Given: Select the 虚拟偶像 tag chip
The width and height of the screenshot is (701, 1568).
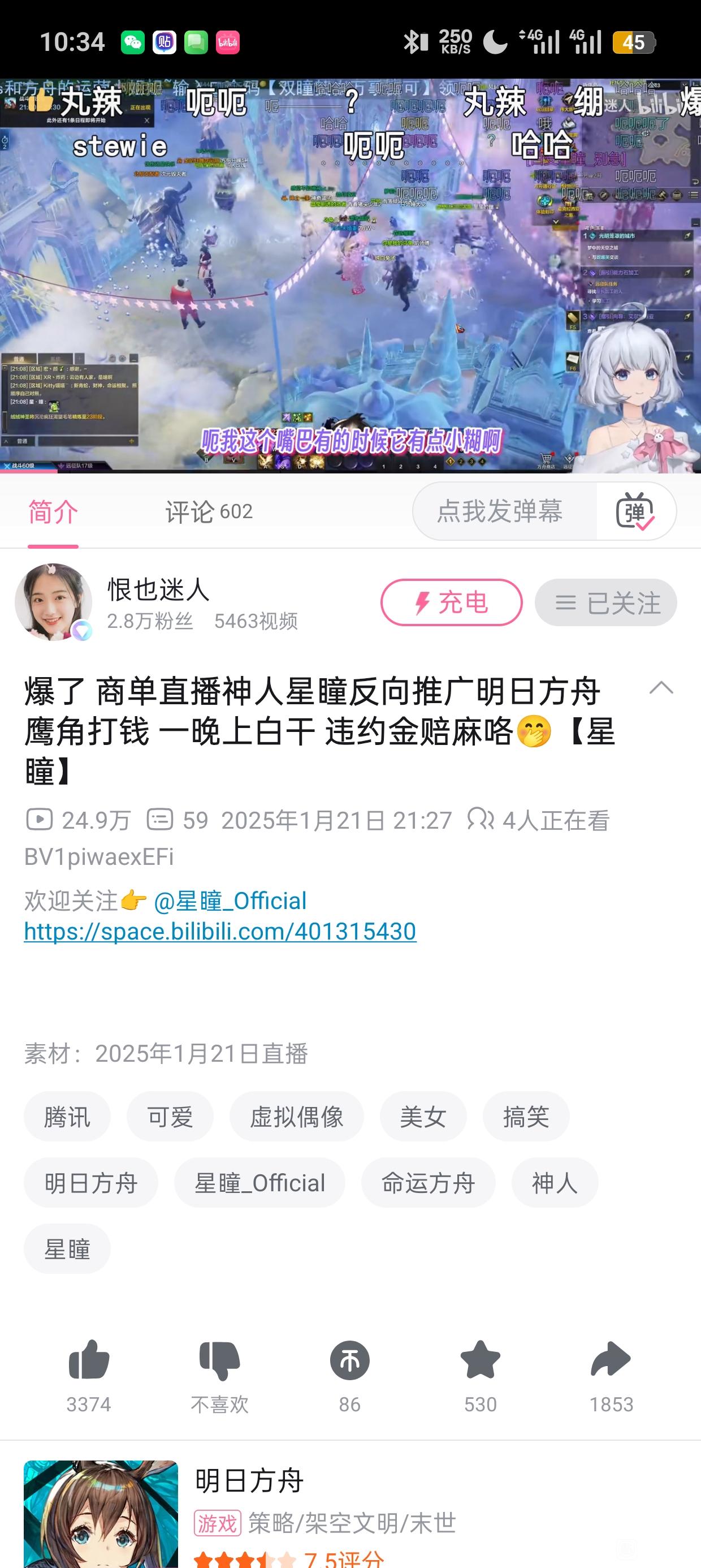Looking at the screenshot, I should tap(296, 1117).
